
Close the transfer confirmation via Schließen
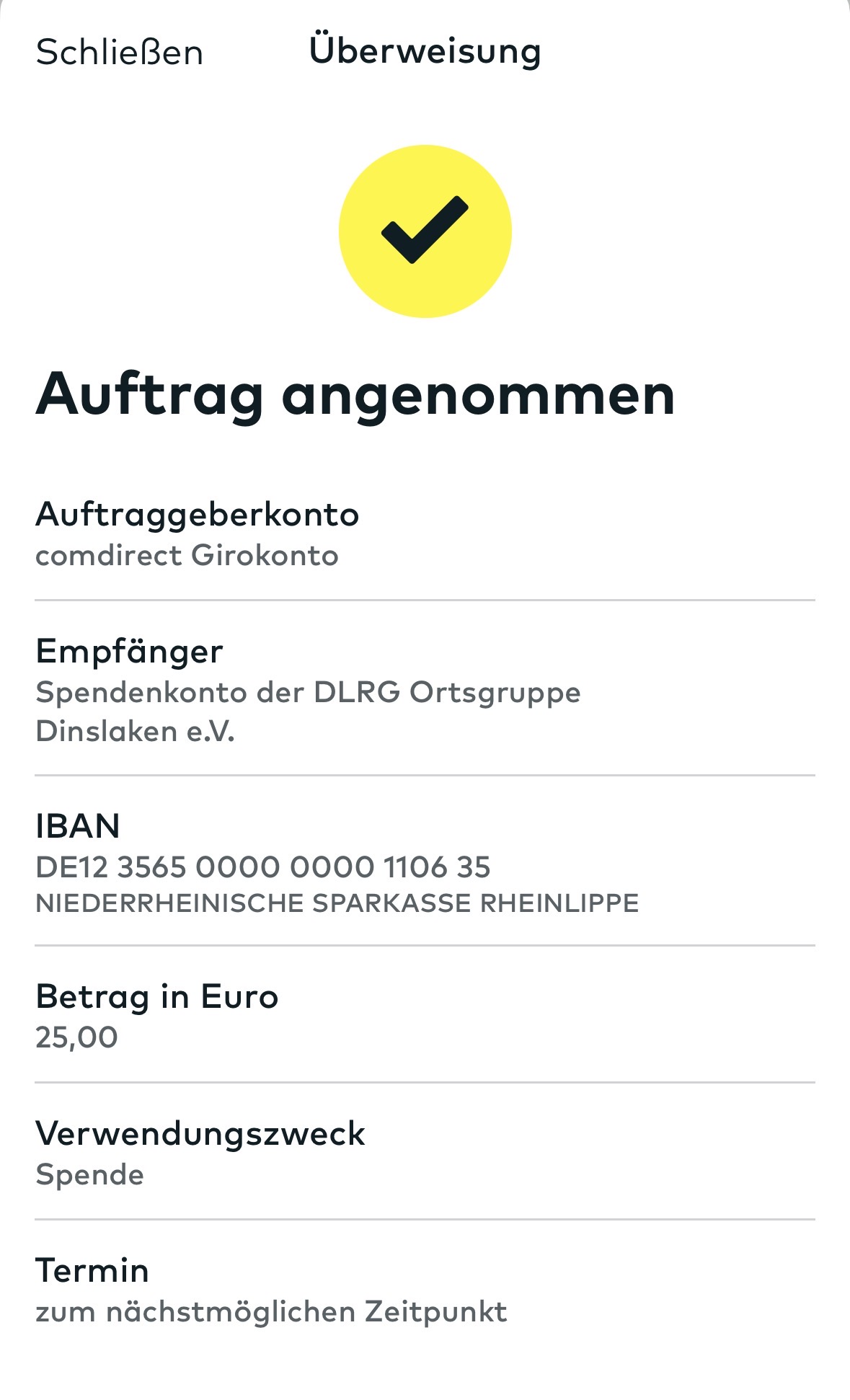pos(120,53)
